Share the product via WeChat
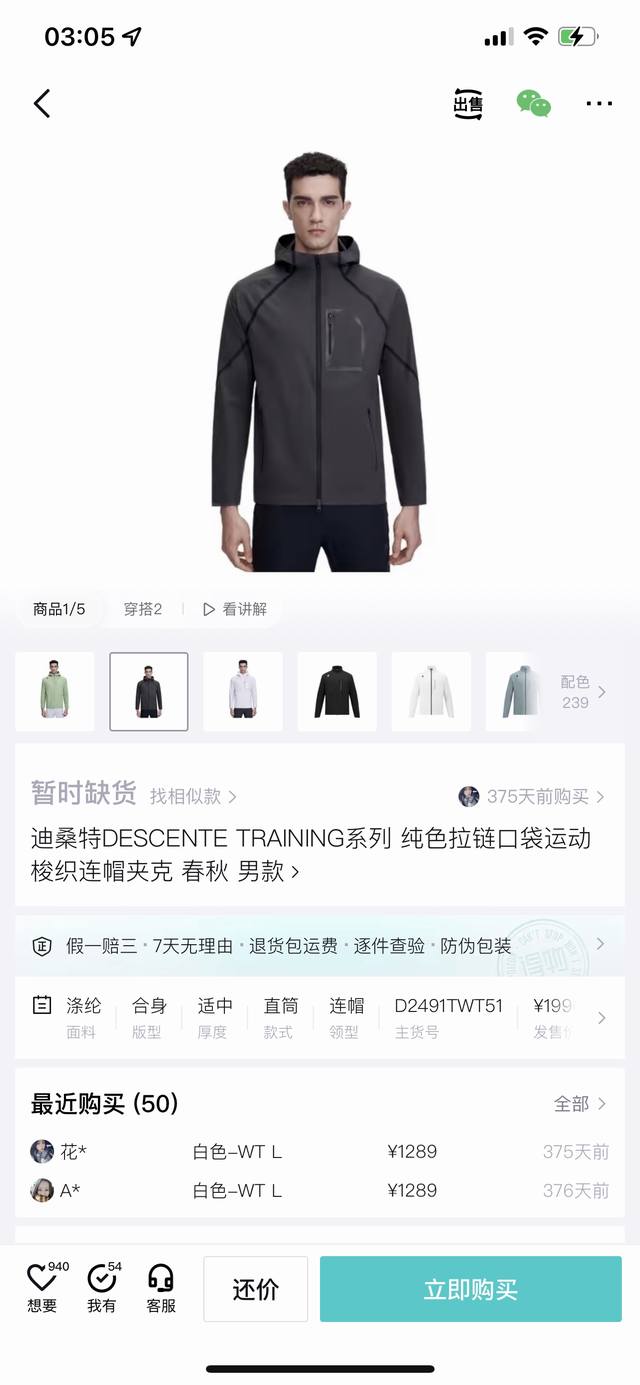640x1385 pixels. [533, 103]
